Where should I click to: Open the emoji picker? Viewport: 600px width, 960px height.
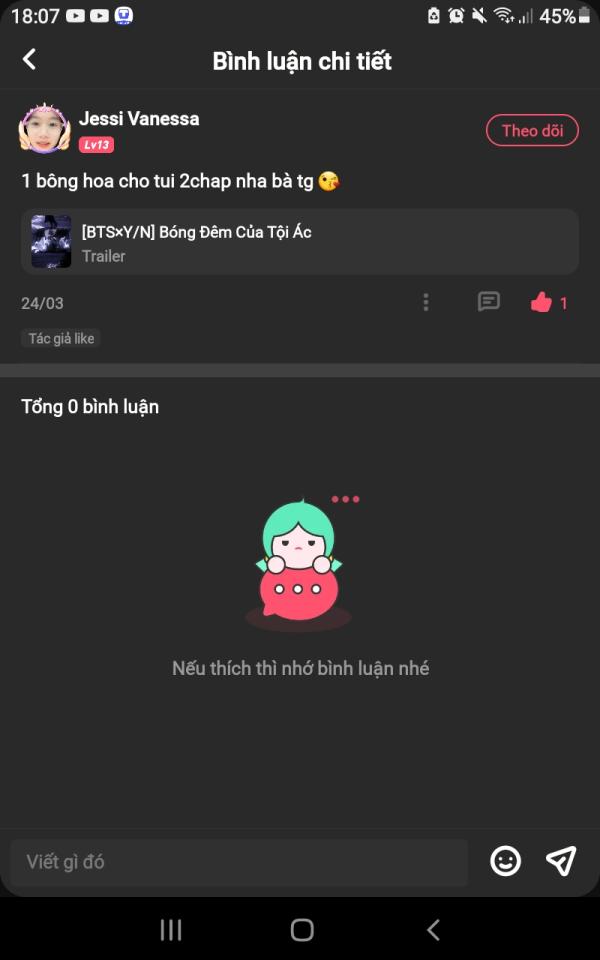click(506, 861)
